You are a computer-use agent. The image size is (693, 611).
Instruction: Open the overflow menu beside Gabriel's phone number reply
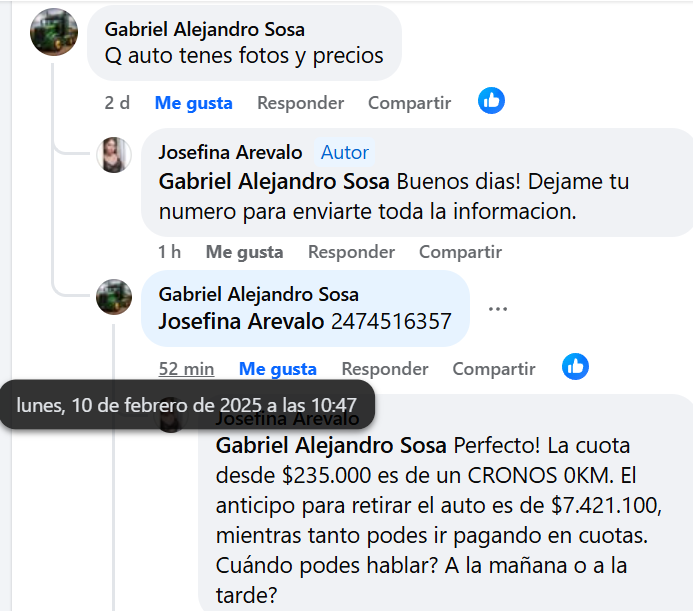coord(498,309)
